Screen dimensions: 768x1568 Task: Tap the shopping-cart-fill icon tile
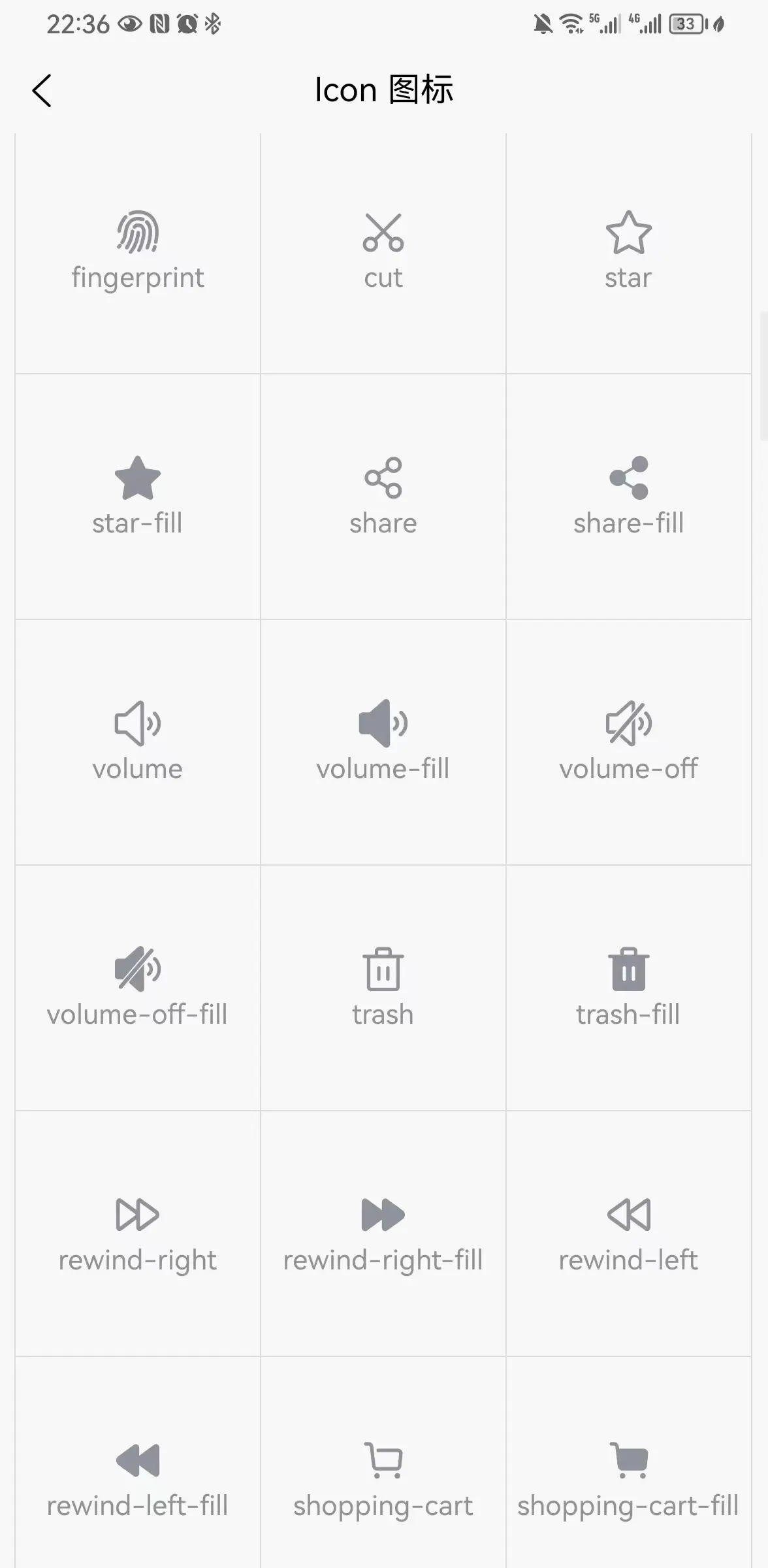628,1478
